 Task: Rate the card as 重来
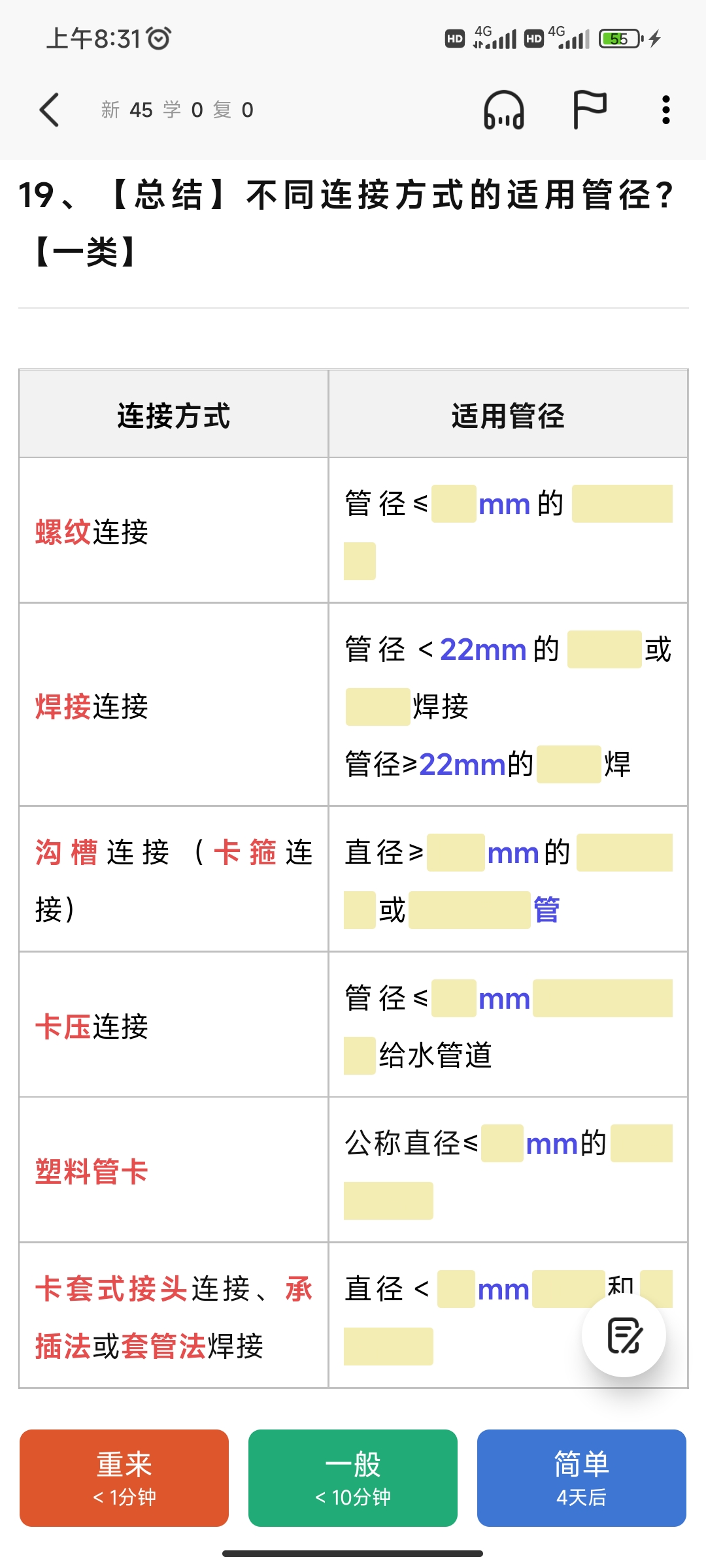click(124, 1478)
